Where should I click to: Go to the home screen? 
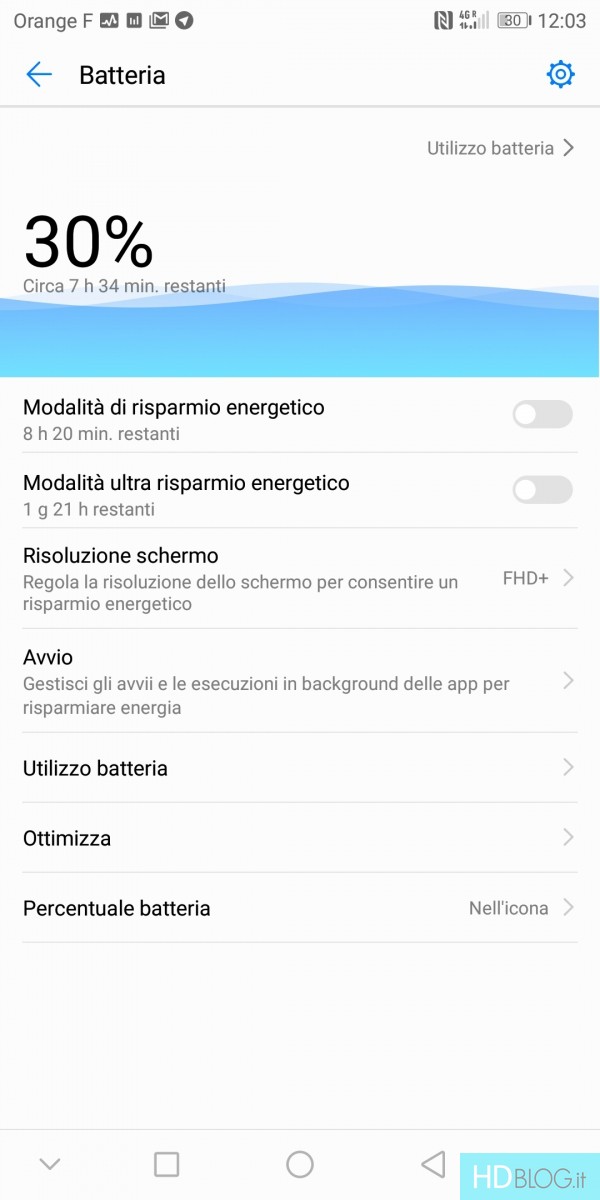click(x=300, y=1164)
